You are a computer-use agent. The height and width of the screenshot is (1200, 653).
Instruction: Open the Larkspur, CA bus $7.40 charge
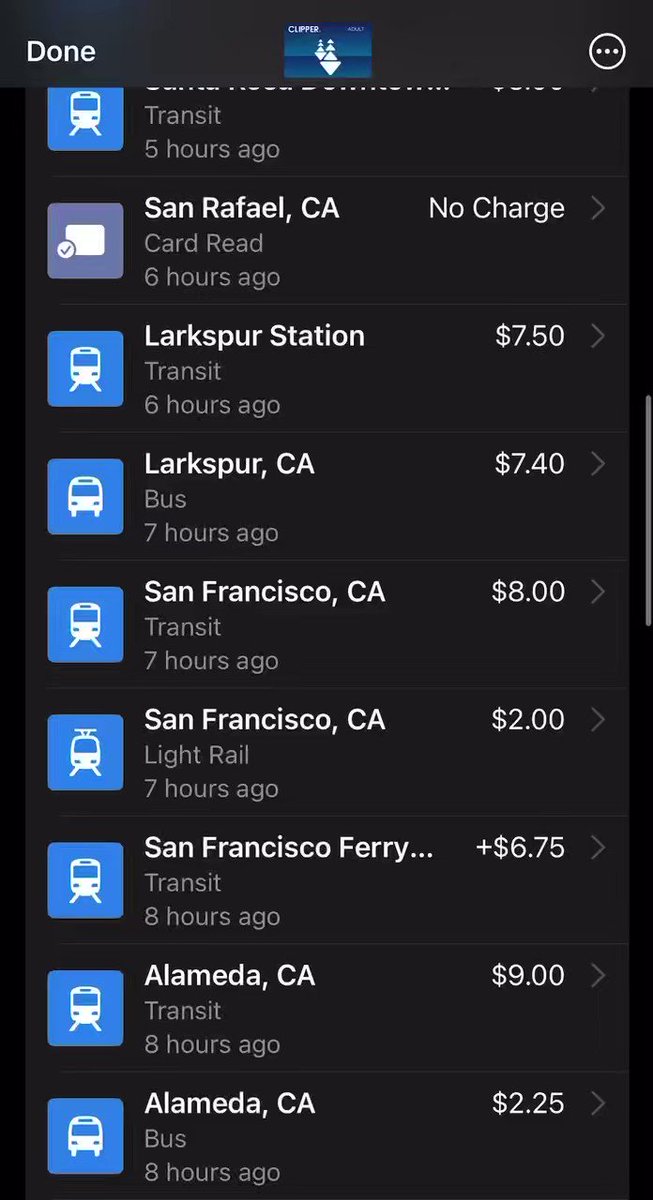coord(327,497)
